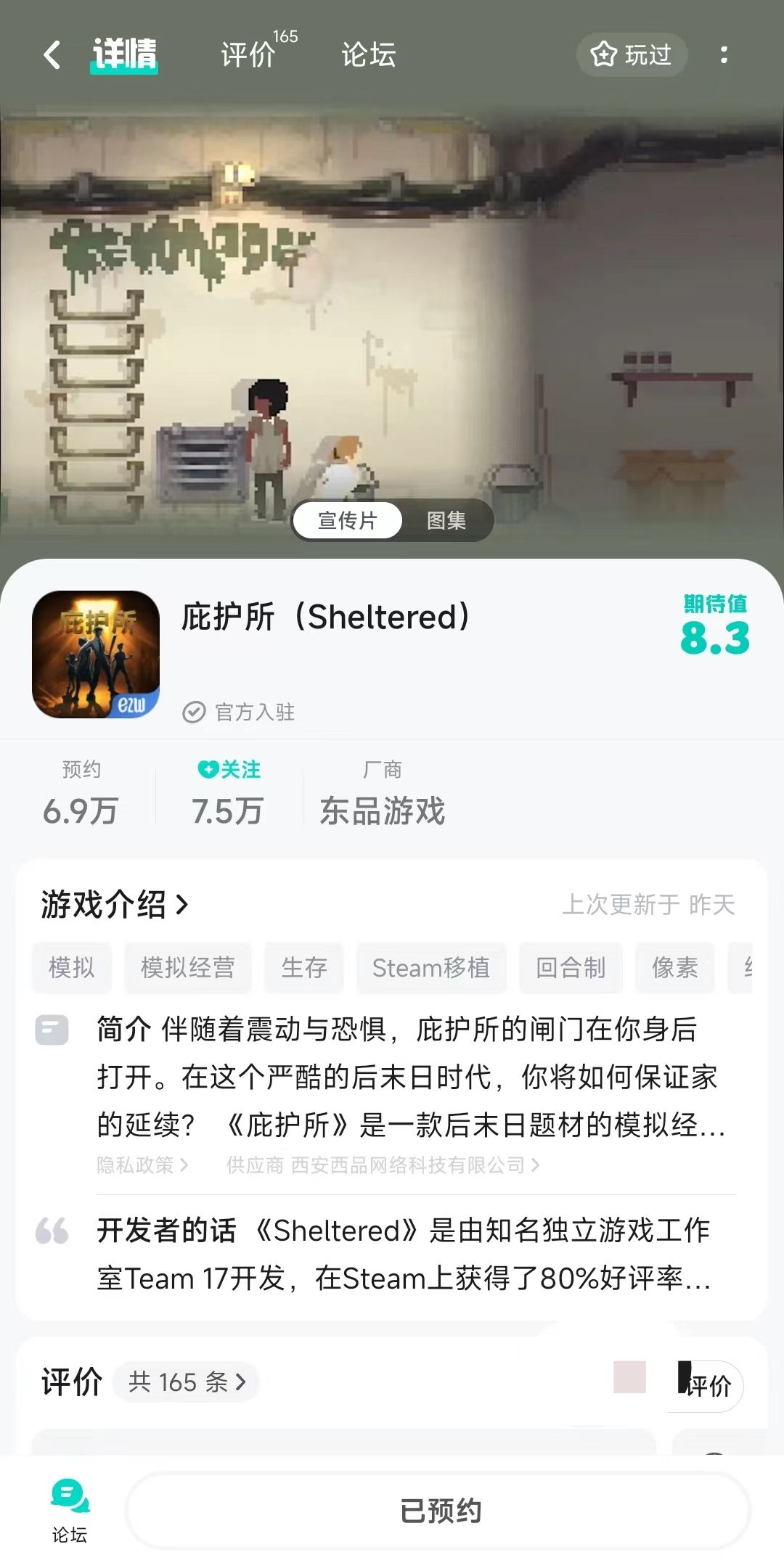This screenshot has width=784, height=1568.
Task: Click the 官方入驻 verified checkmark icon
Action: tap(193, 712)
